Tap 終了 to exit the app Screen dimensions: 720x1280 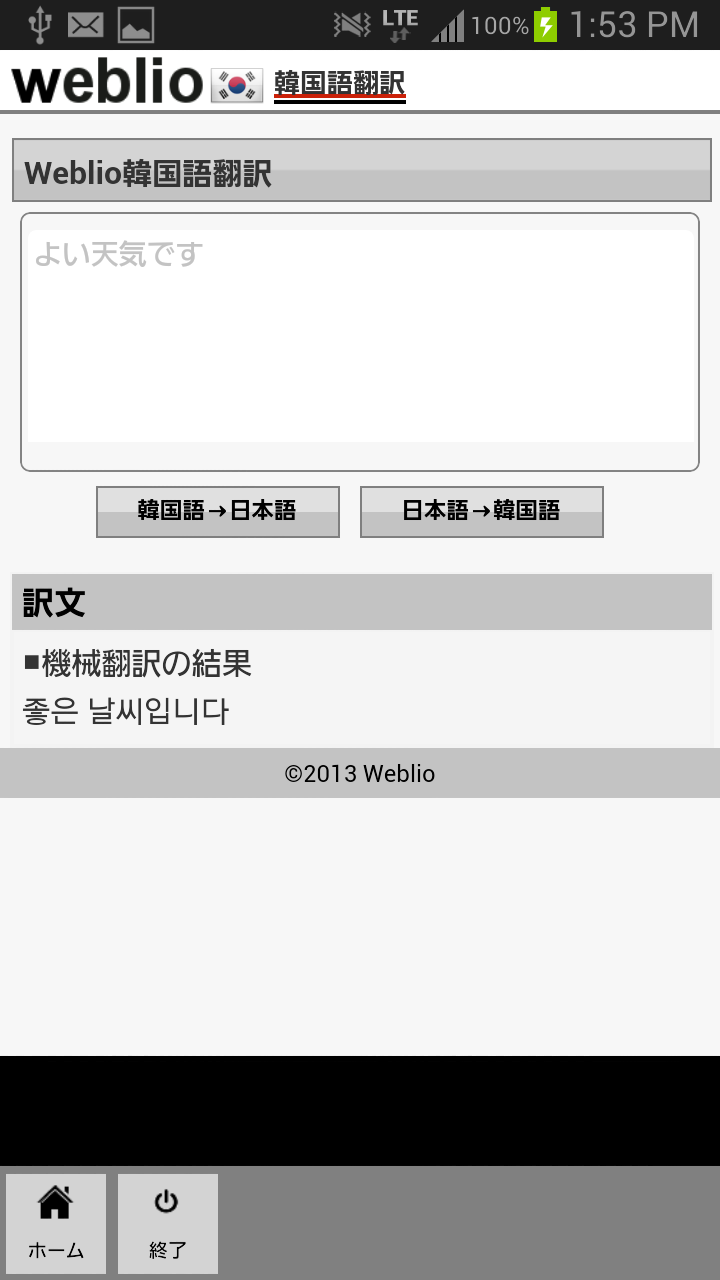tap(167, 1223)
